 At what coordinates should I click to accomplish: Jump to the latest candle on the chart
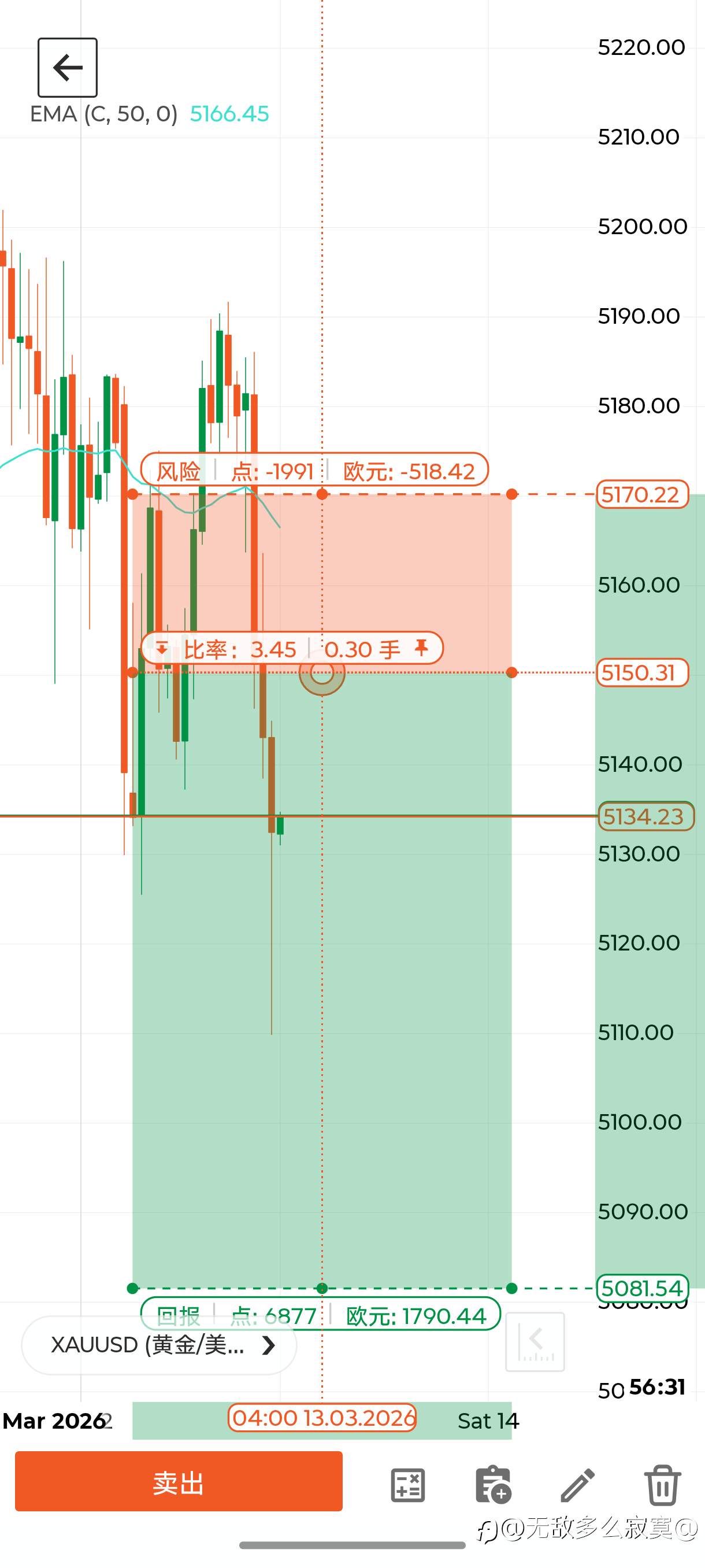coord(535,1342)
